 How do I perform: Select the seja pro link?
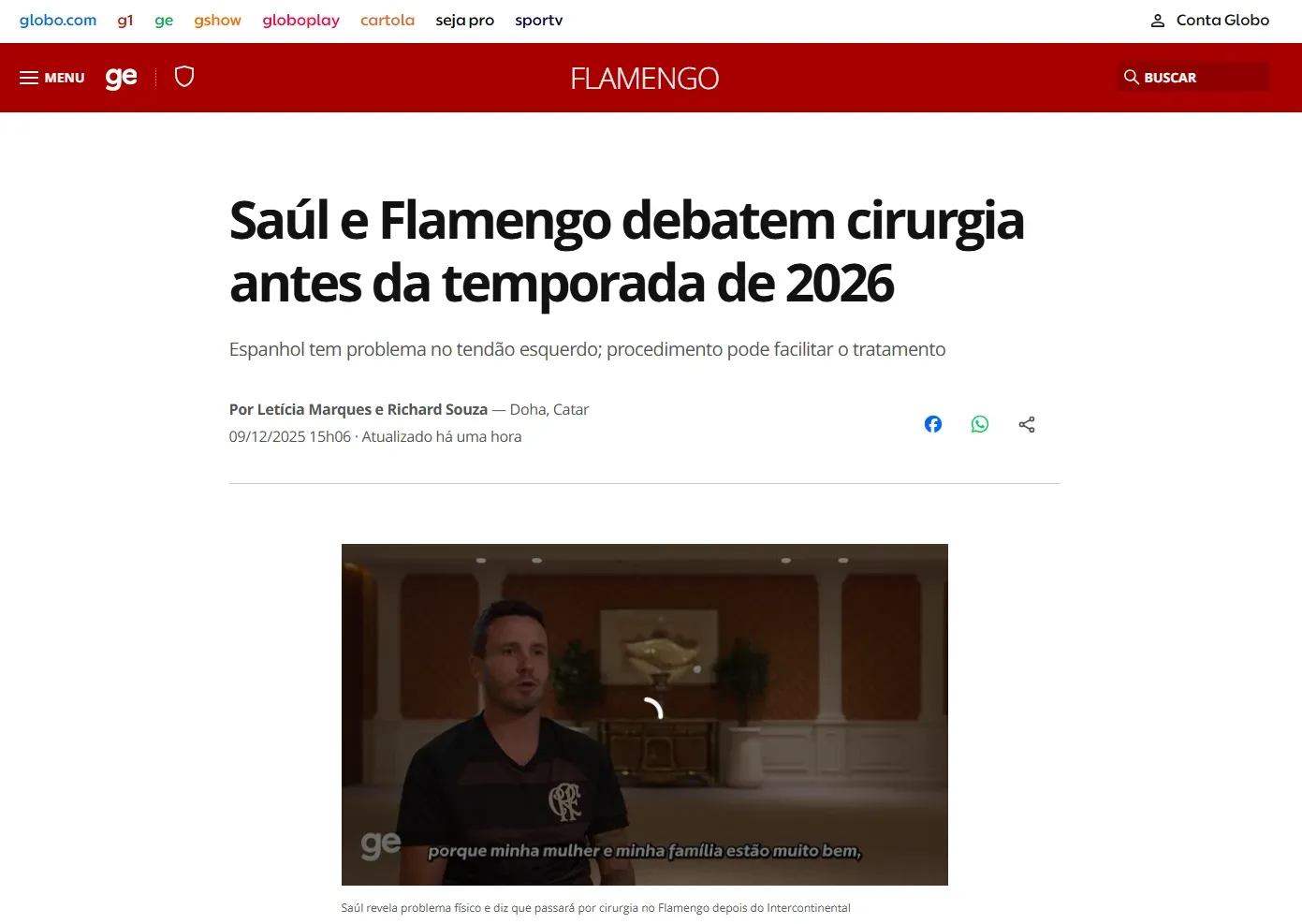[x=464, y=21]
